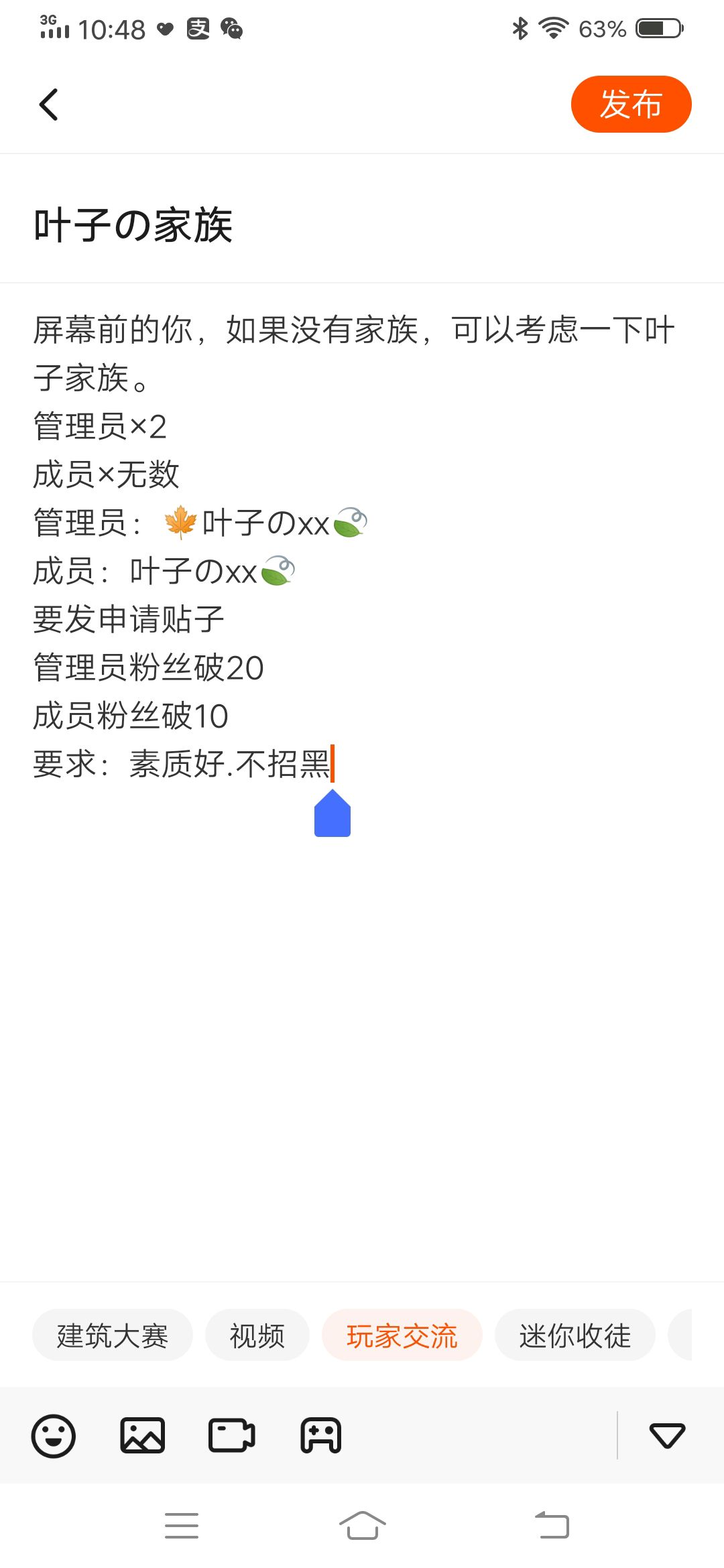Open the gamepad attachment option
724x1568 pixels.
click(321, 1435)
